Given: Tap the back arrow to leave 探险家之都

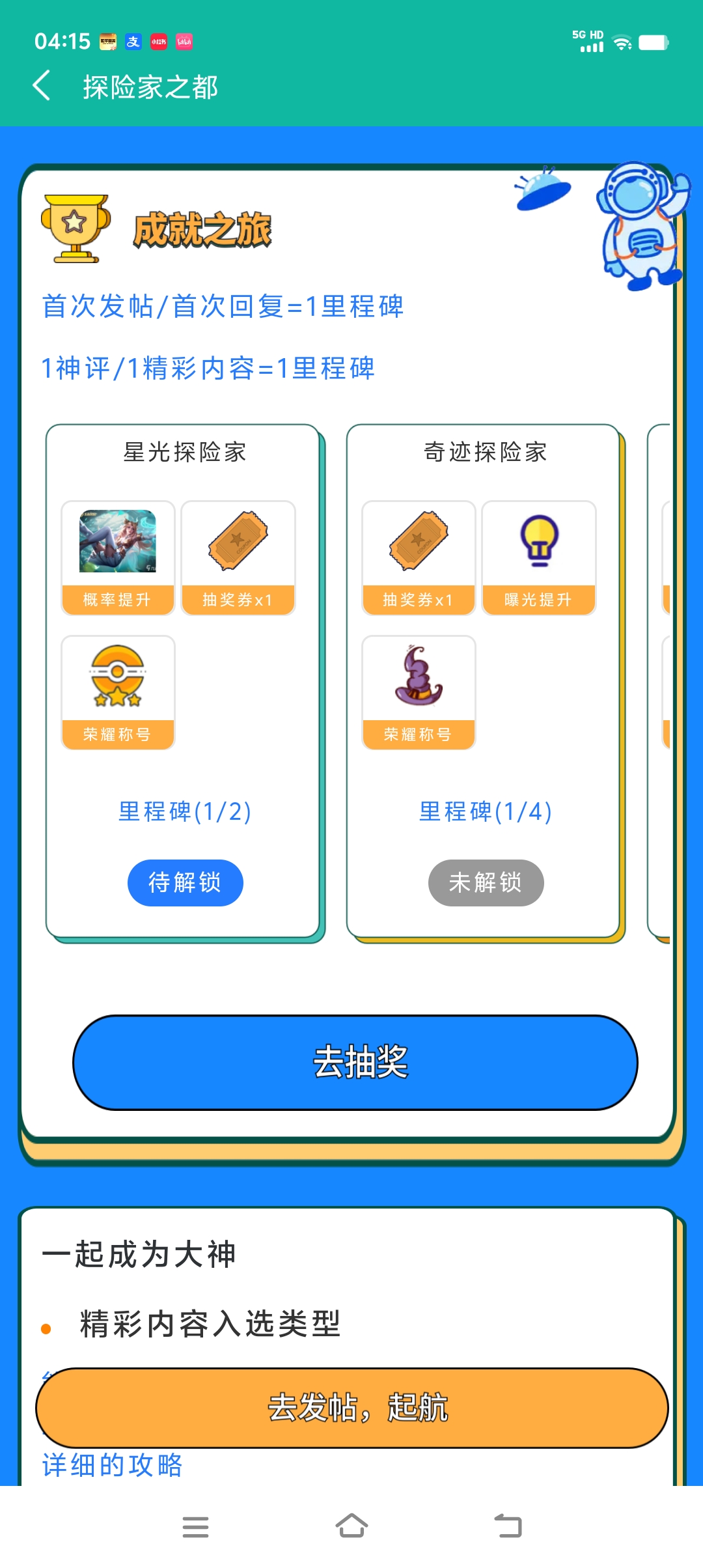Looking at the screenshot, I should [x=41, y=86].
